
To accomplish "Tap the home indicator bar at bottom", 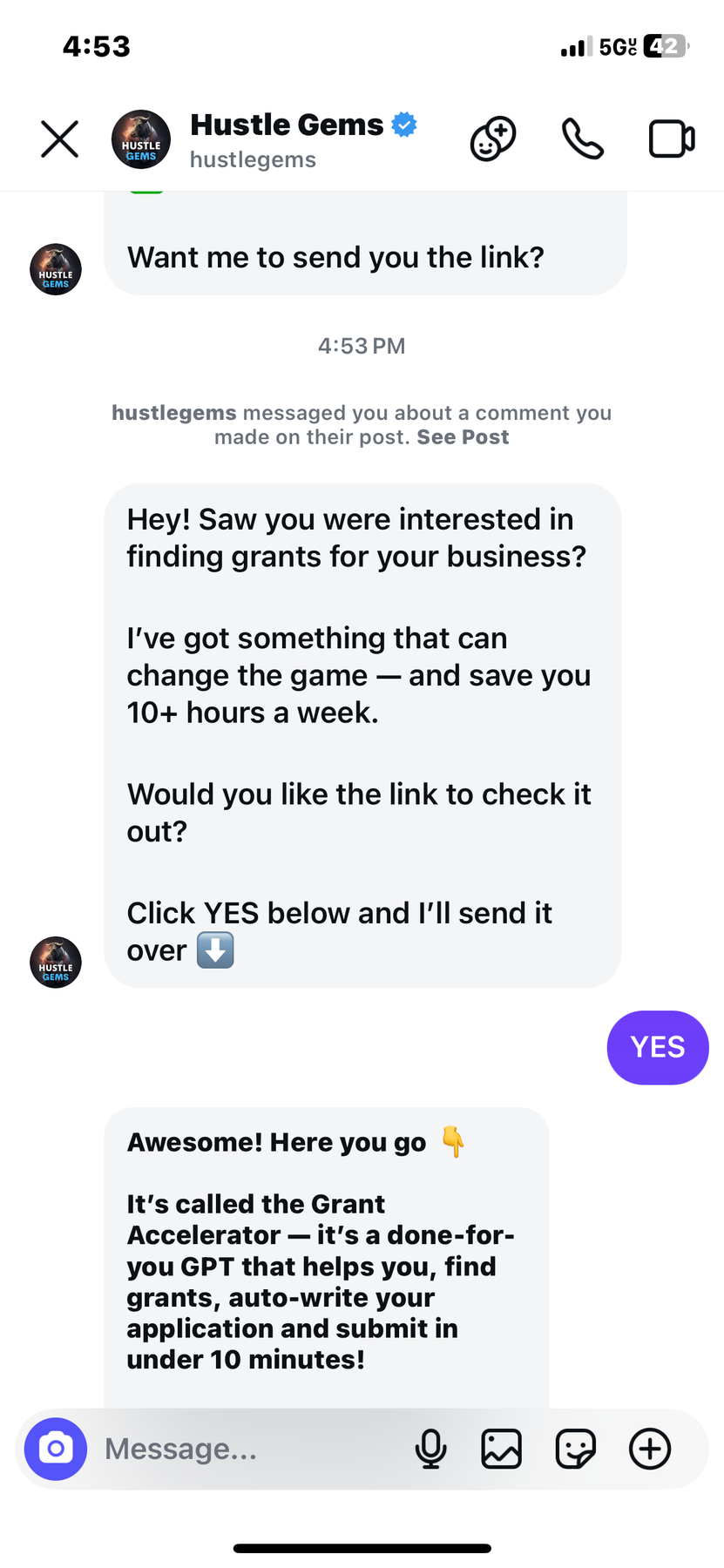I will [362, 1546].
